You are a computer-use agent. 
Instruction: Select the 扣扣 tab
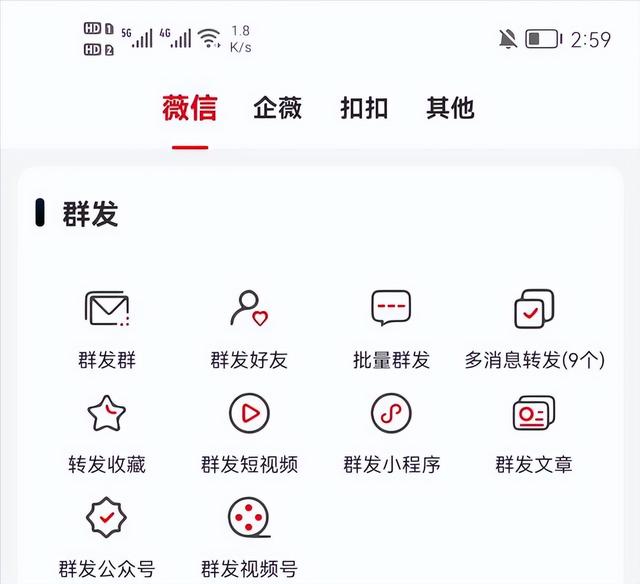coord(364,108)
